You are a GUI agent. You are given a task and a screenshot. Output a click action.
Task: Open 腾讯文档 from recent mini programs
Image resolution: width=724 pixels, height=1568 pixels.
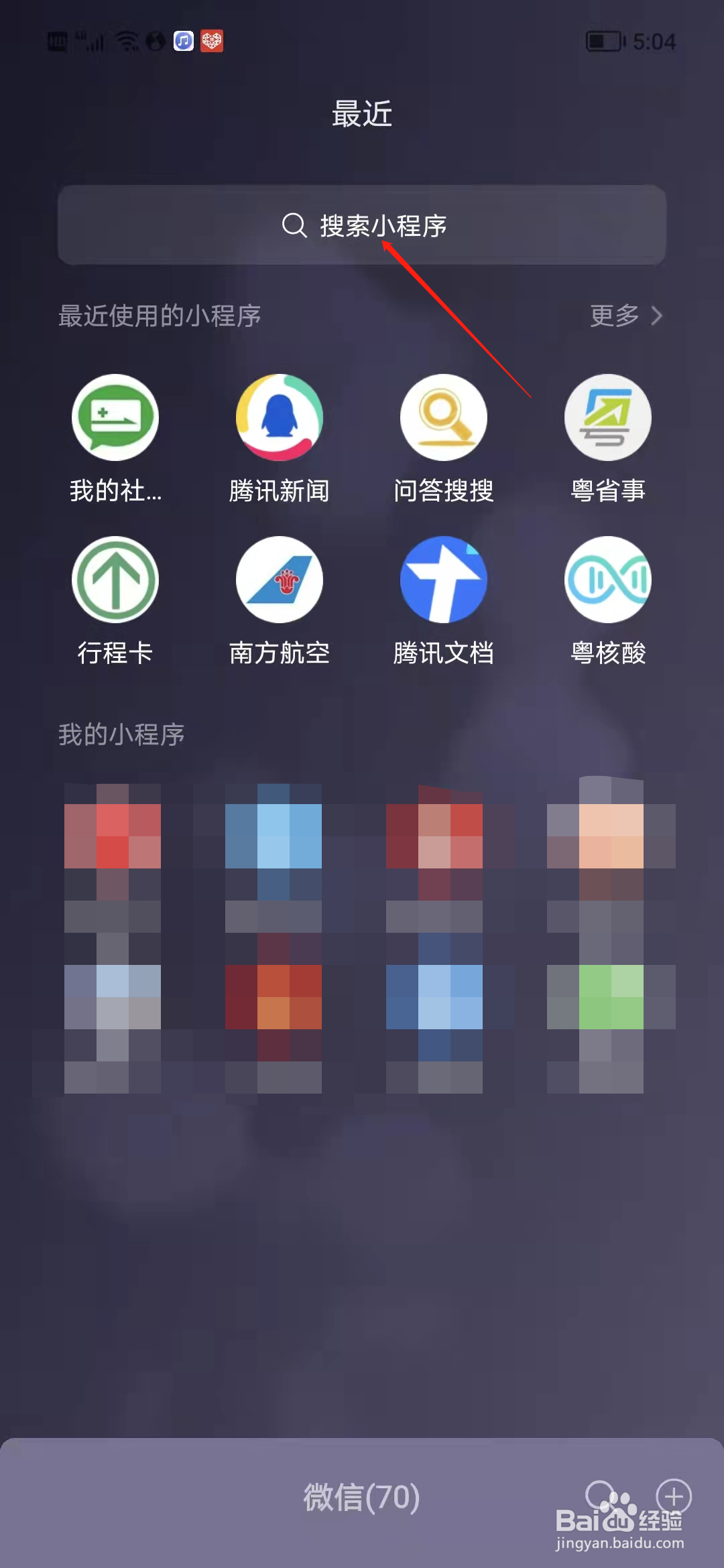[443, 582]
